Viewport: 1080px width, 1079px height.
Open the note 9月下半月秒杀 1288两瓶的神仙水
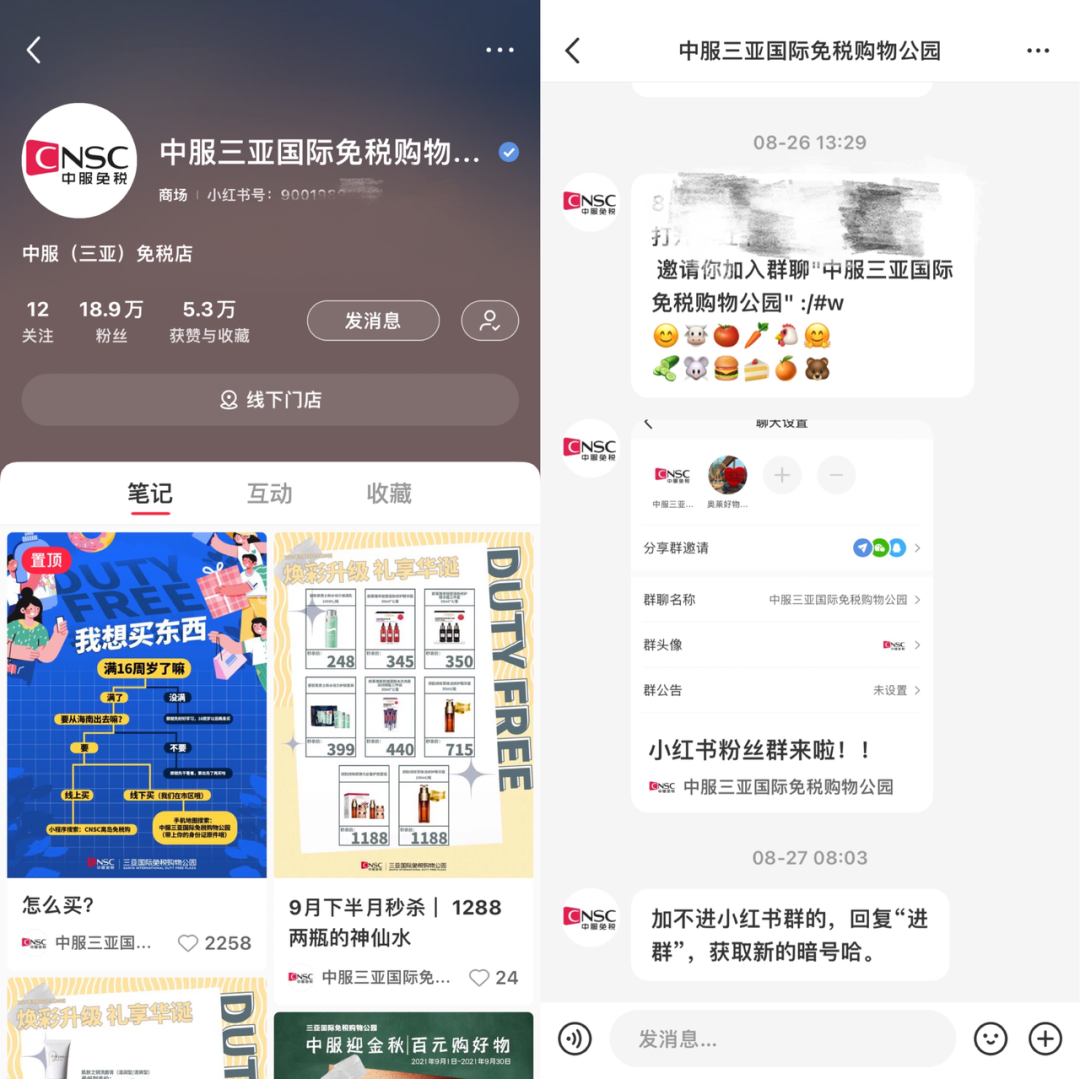(x=403, y=705)
